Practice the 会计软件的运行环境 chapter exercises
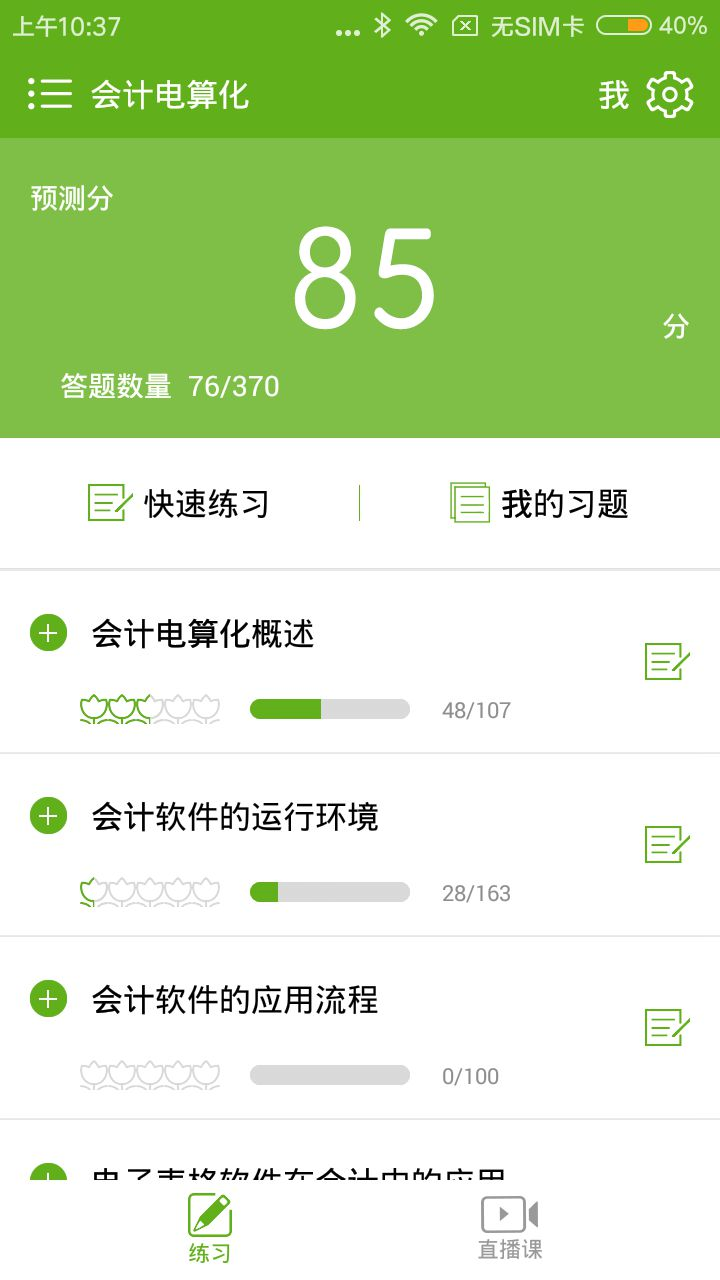The height and width of the screenshot is (1280, 720). [667, 844]
